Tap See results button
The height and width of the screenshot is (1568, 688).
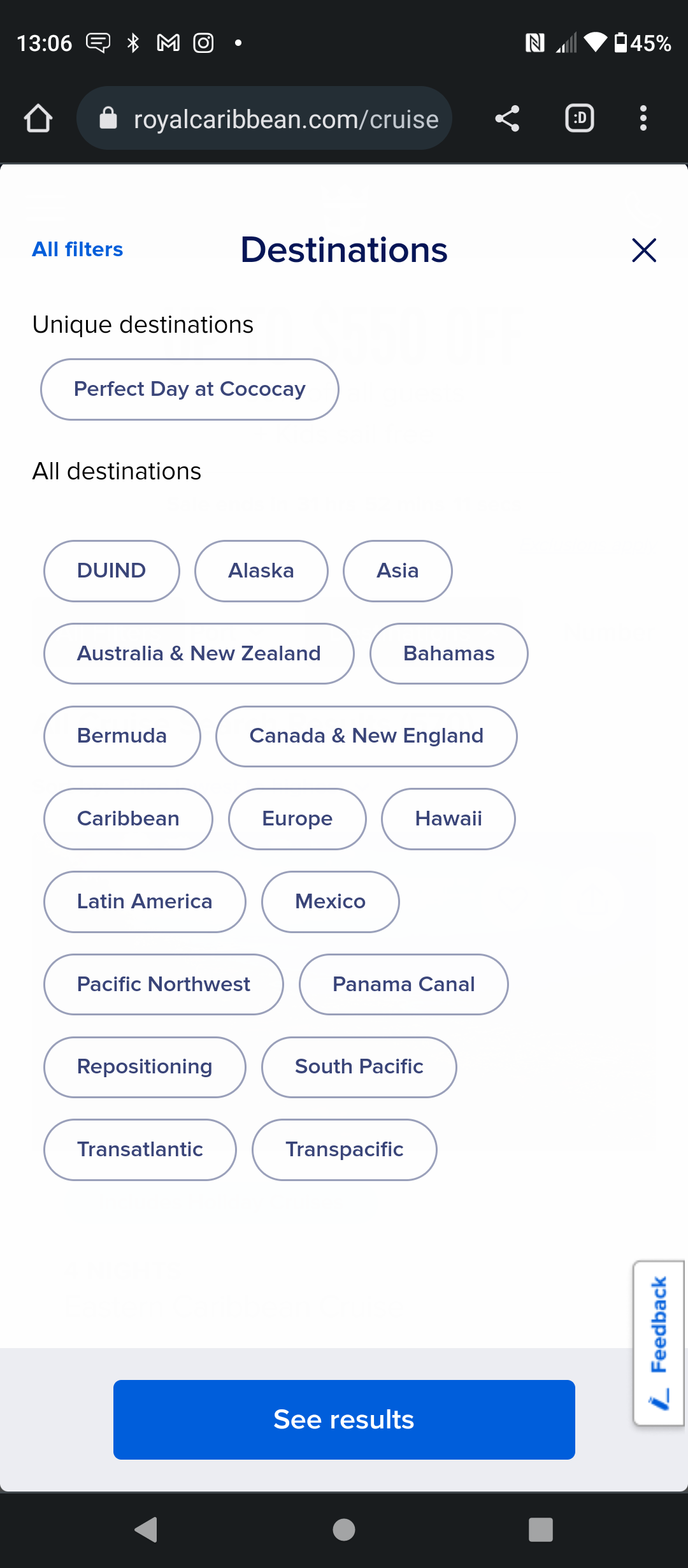pyautogui.click(x=344, y=1419)
